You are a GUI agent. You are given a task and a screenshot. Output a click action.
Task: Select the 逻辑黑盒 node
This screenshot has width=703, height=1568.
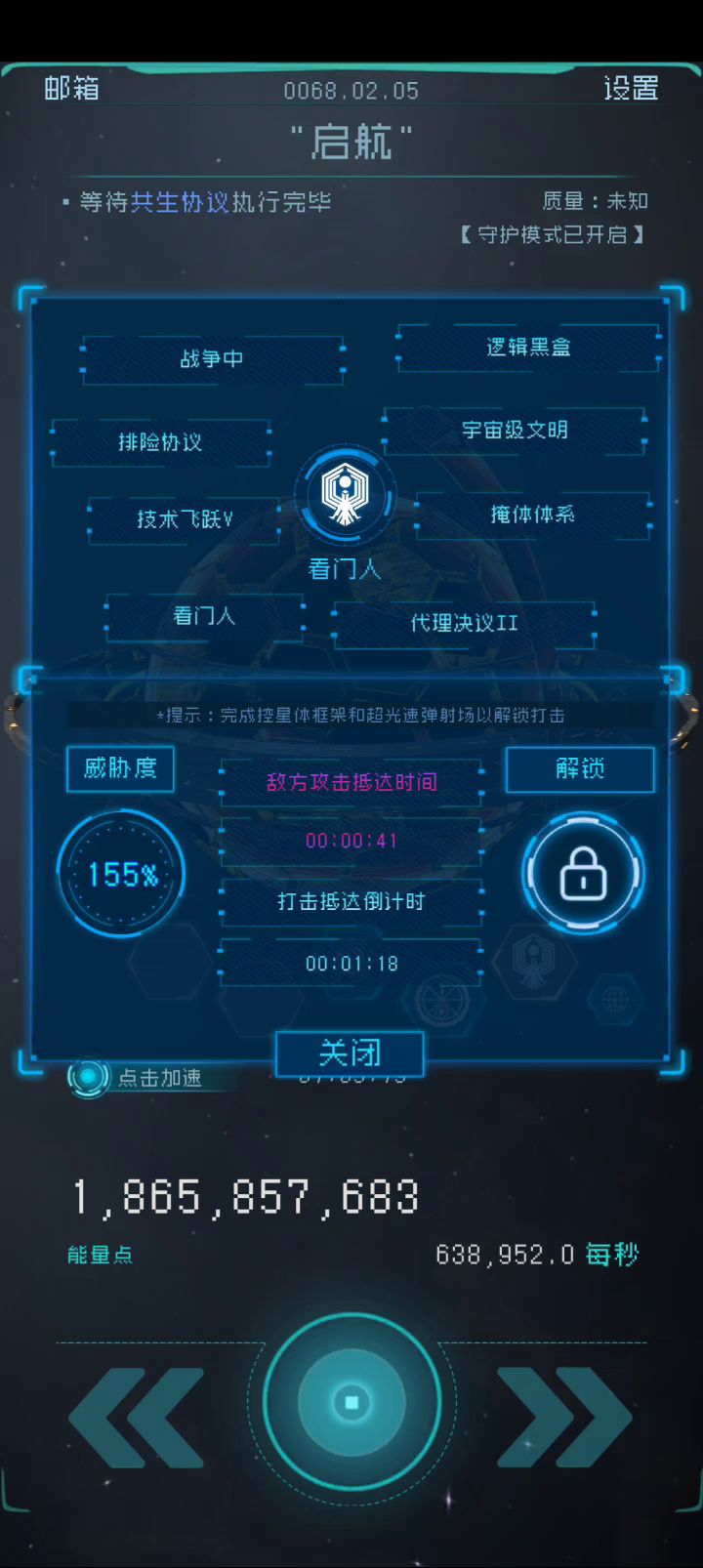point(528,348)
